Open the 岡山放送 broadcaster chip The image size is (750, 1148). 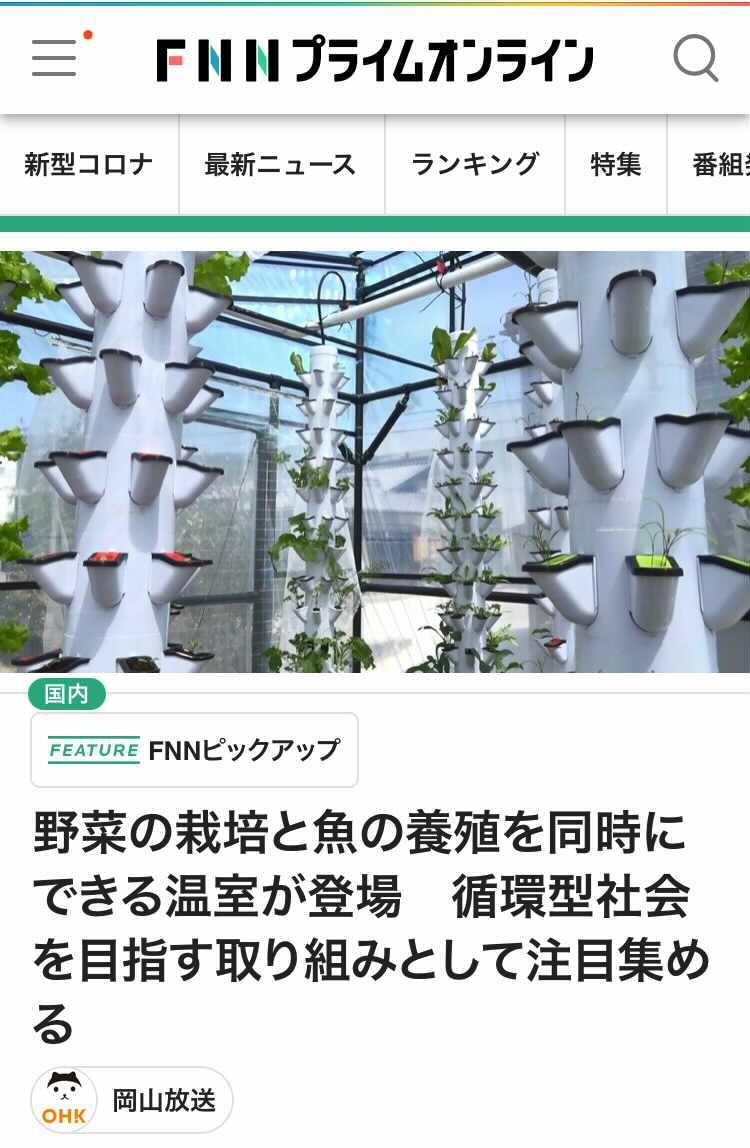(132, 1100)
